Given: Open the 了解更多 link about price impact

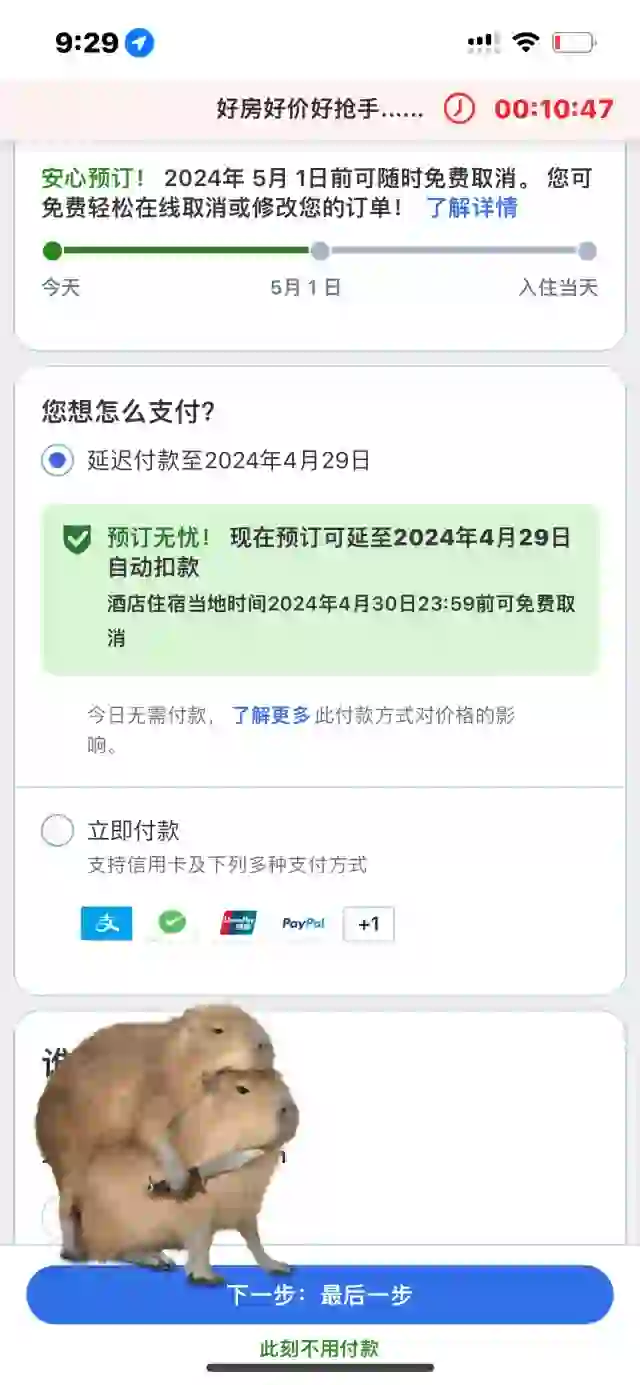Looking at the screenshot, I should [271, 716].
